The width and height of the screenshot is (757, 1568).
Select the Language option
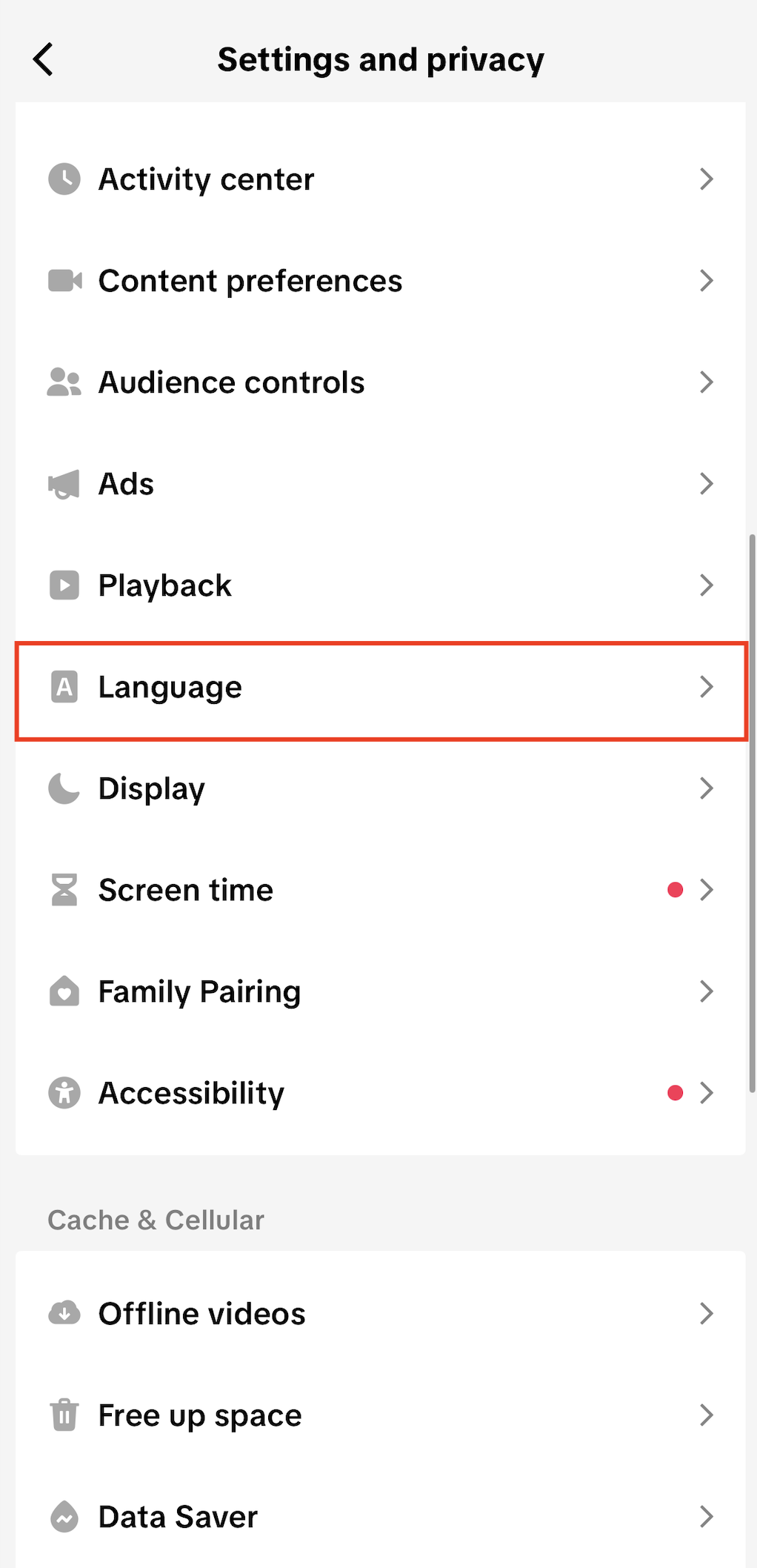380,687
